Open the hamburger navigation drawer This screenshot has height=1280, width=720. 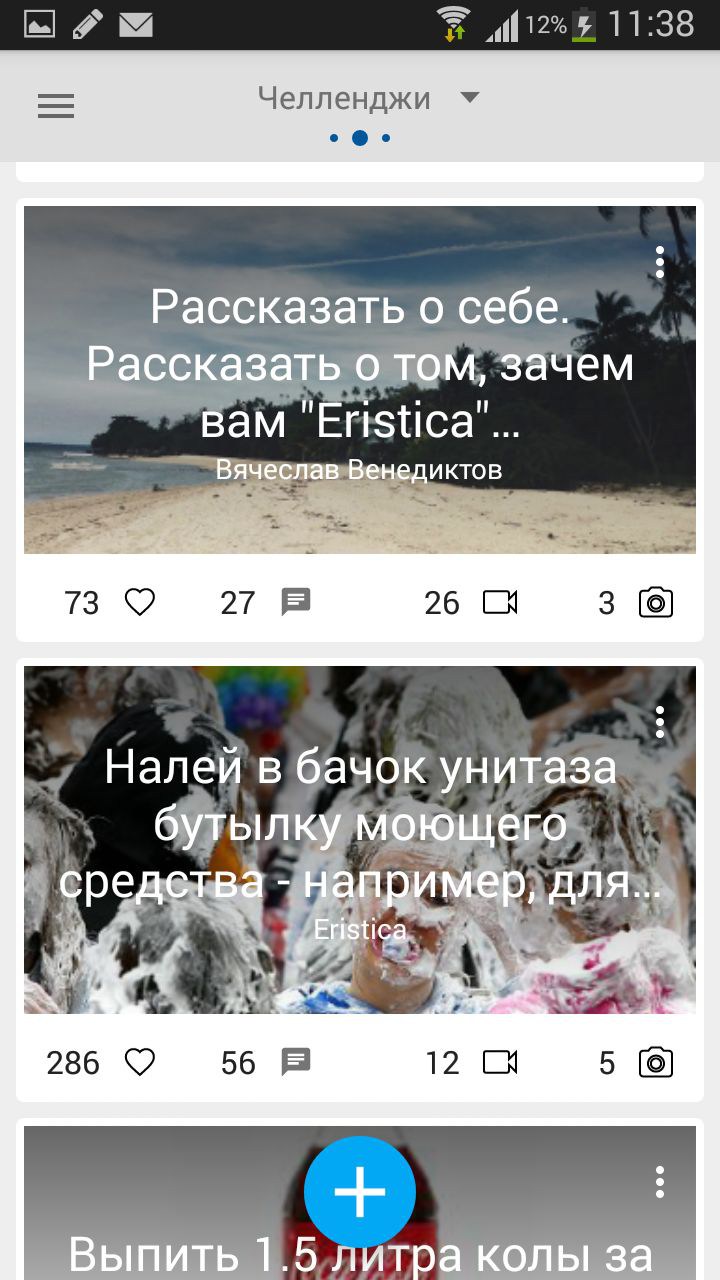click(56, 106)
